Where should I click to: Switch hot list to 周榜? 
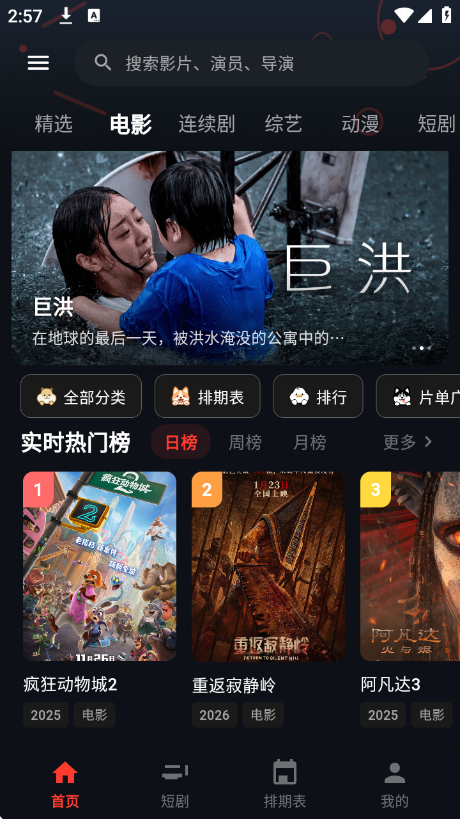pos(245,442)
